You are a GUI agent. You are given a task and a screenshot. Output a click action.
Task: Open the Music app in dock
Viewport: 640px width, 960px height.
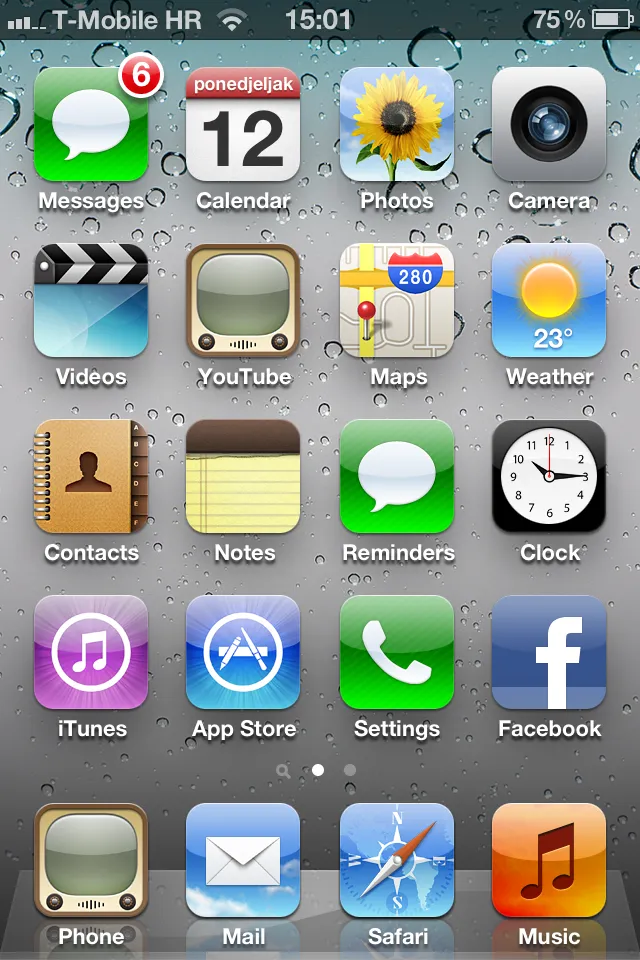pyautogui.click(x=548, y=861)
